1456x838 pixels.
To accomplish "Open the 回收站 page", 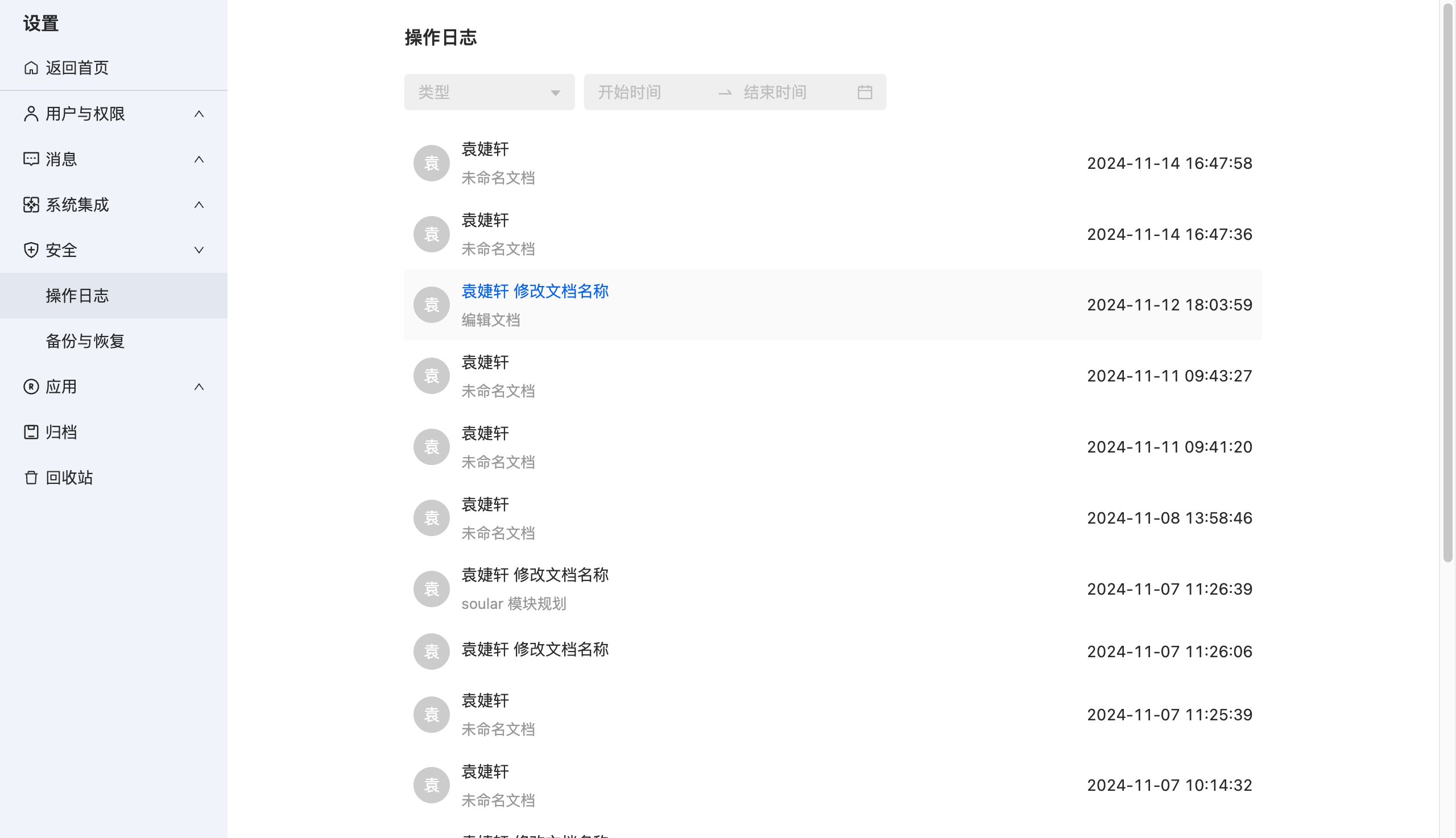I will pyautogui.click(x=69, y=478).
